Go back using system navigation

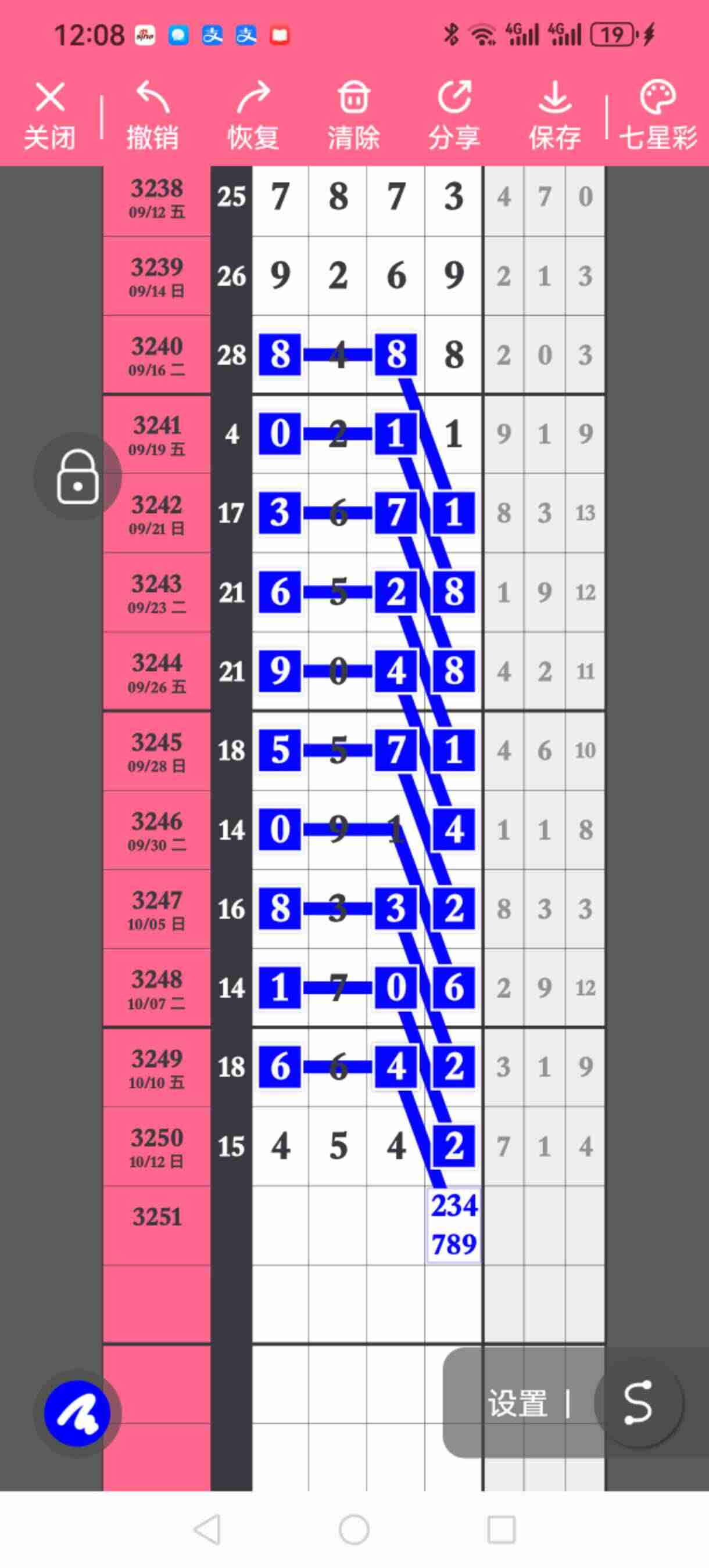pos(207,1530)
